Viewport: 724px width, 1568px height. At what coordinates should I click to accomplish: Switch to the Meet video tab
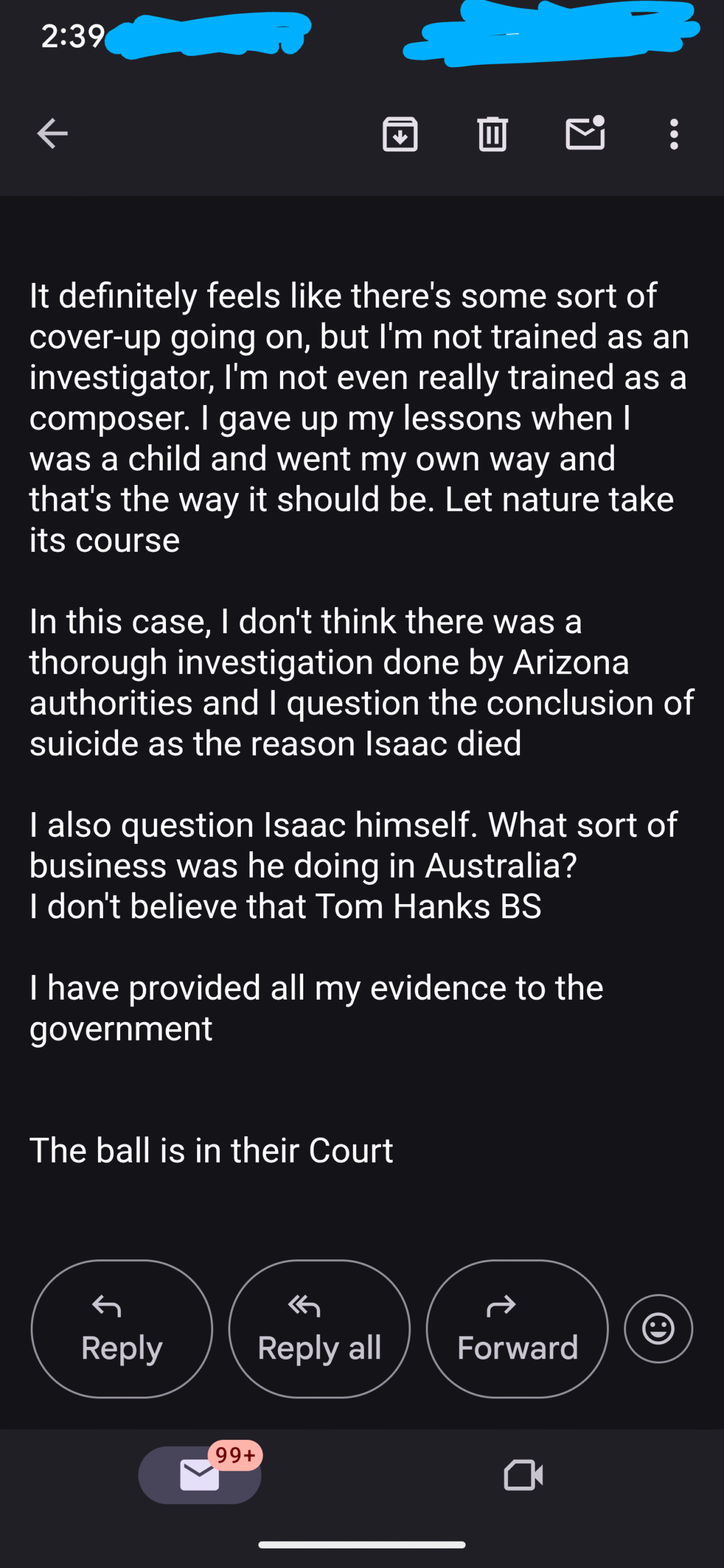click(x=523, y=1474)
